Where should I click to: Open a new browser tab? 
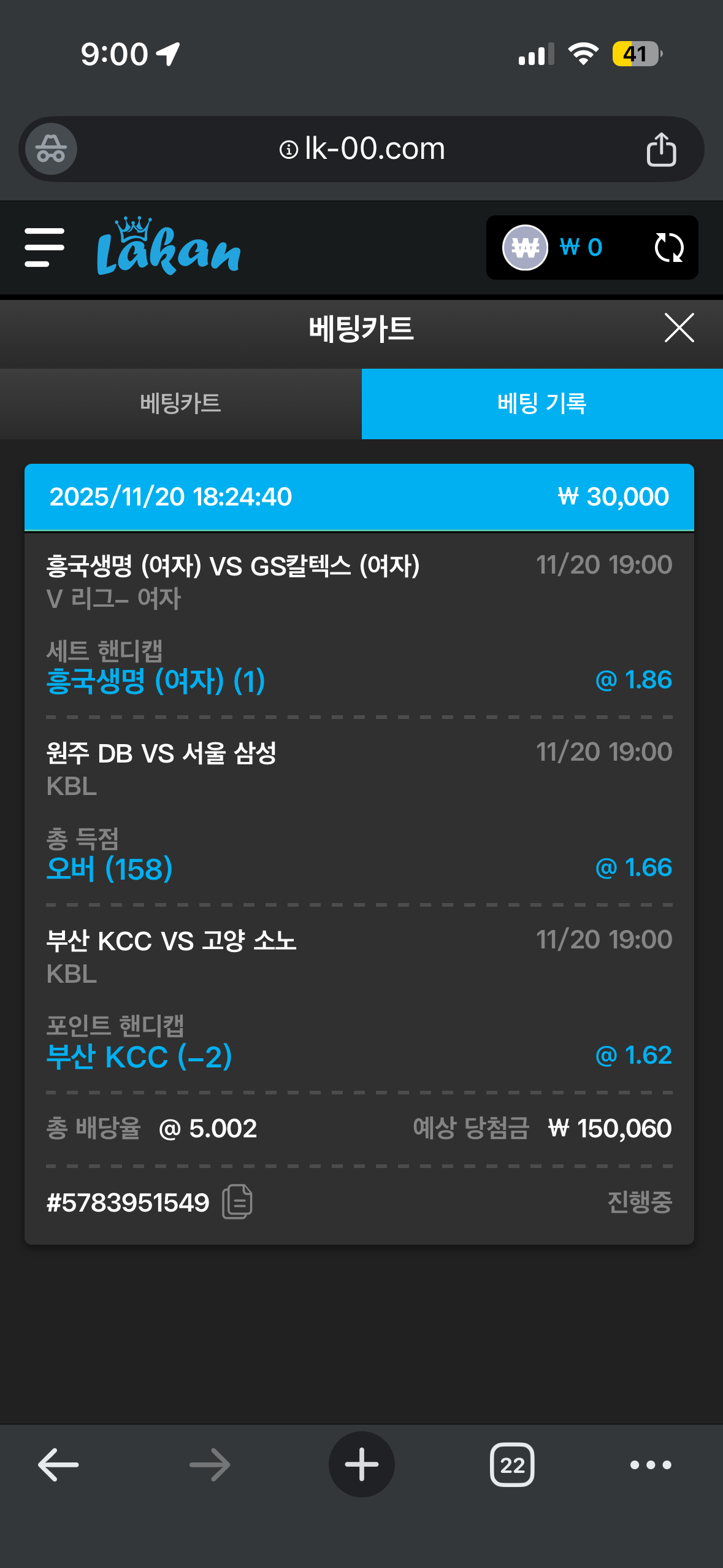[361, 1464]
